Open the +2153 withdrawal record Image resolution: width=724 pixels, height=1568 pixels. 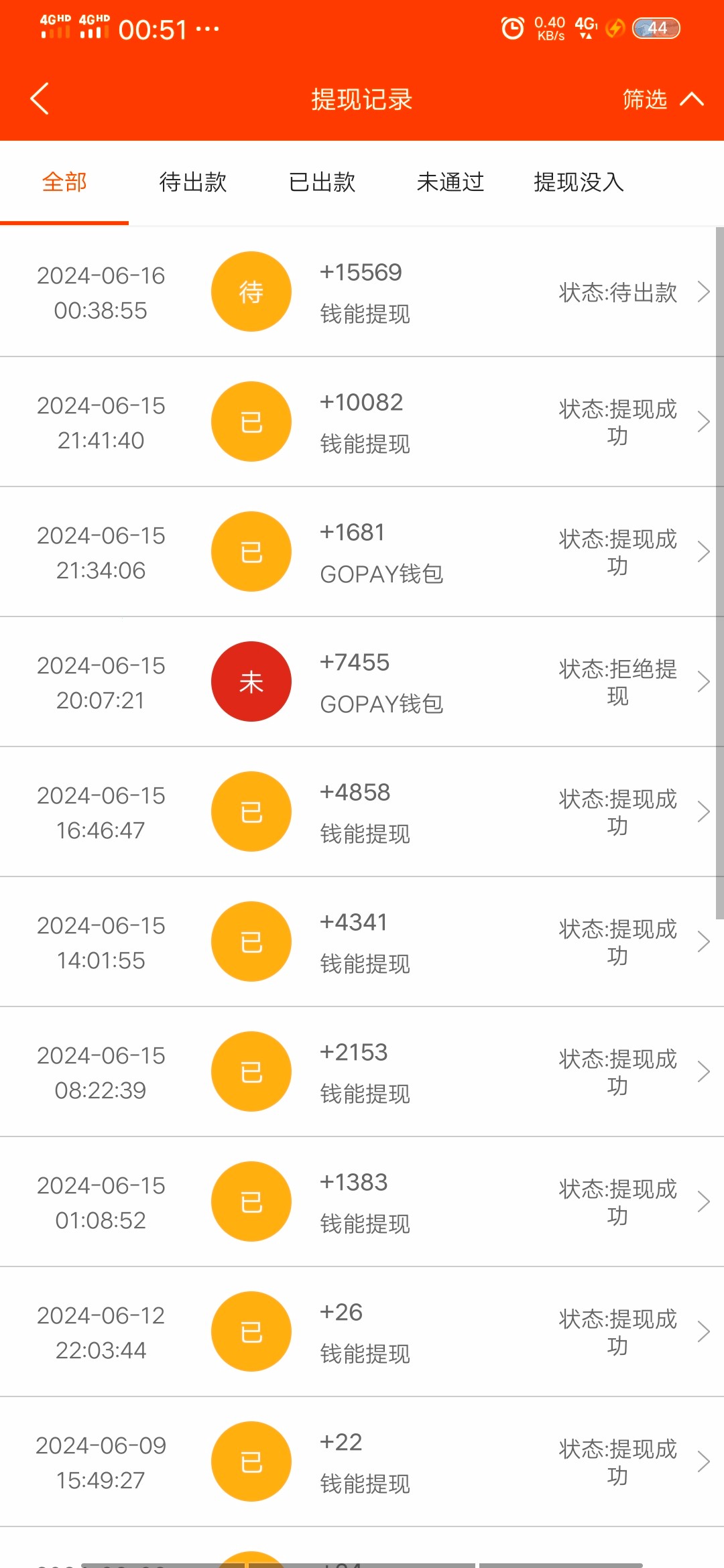tap(362, 1072)
